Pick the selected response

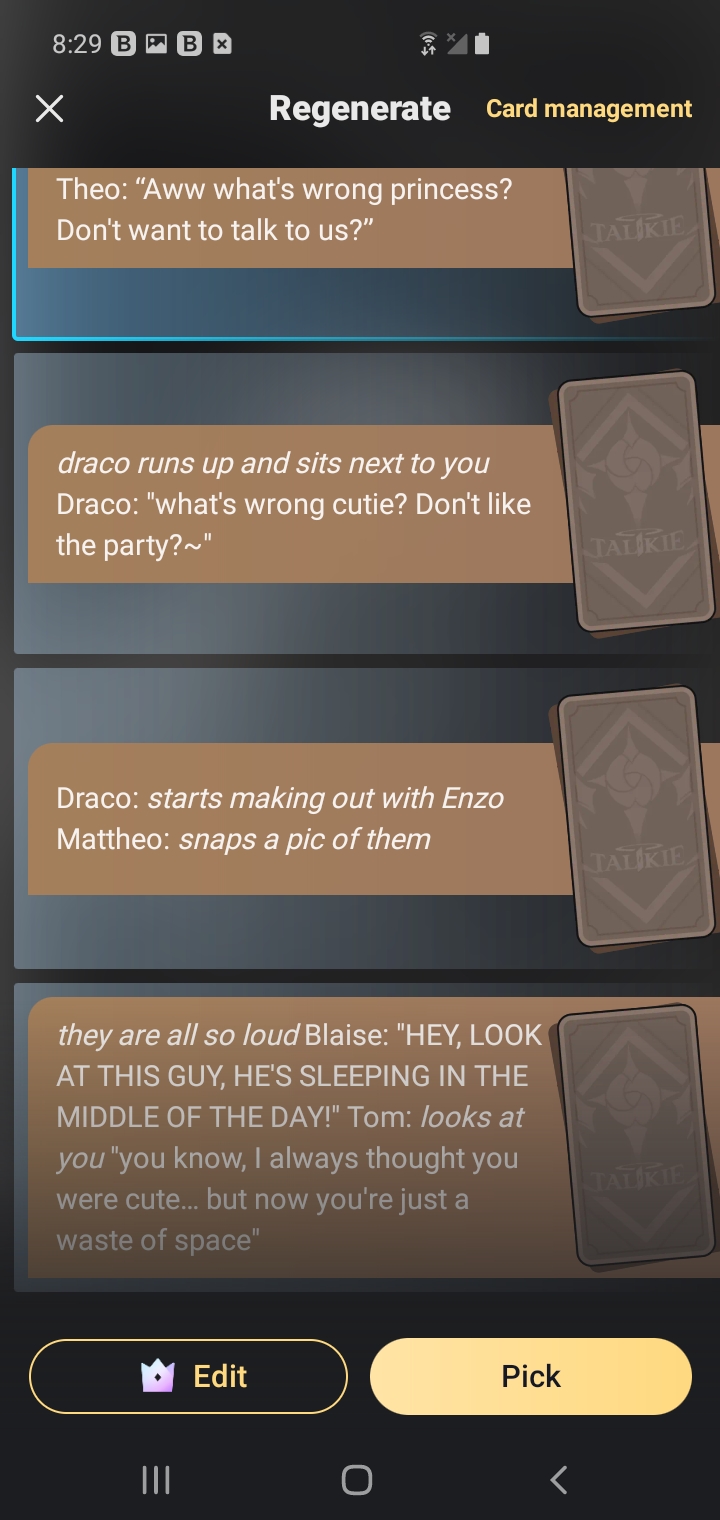click(x=531, y=1376)
